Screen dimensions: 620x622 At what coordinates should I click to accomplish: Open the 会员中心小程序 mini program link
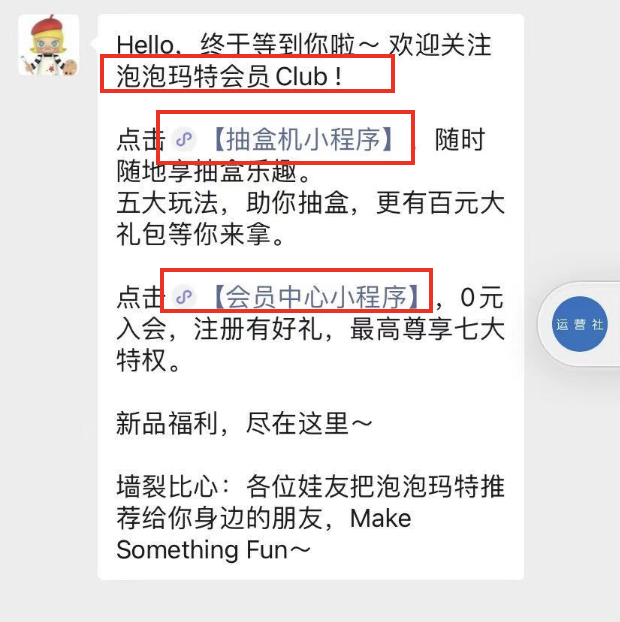313,297
